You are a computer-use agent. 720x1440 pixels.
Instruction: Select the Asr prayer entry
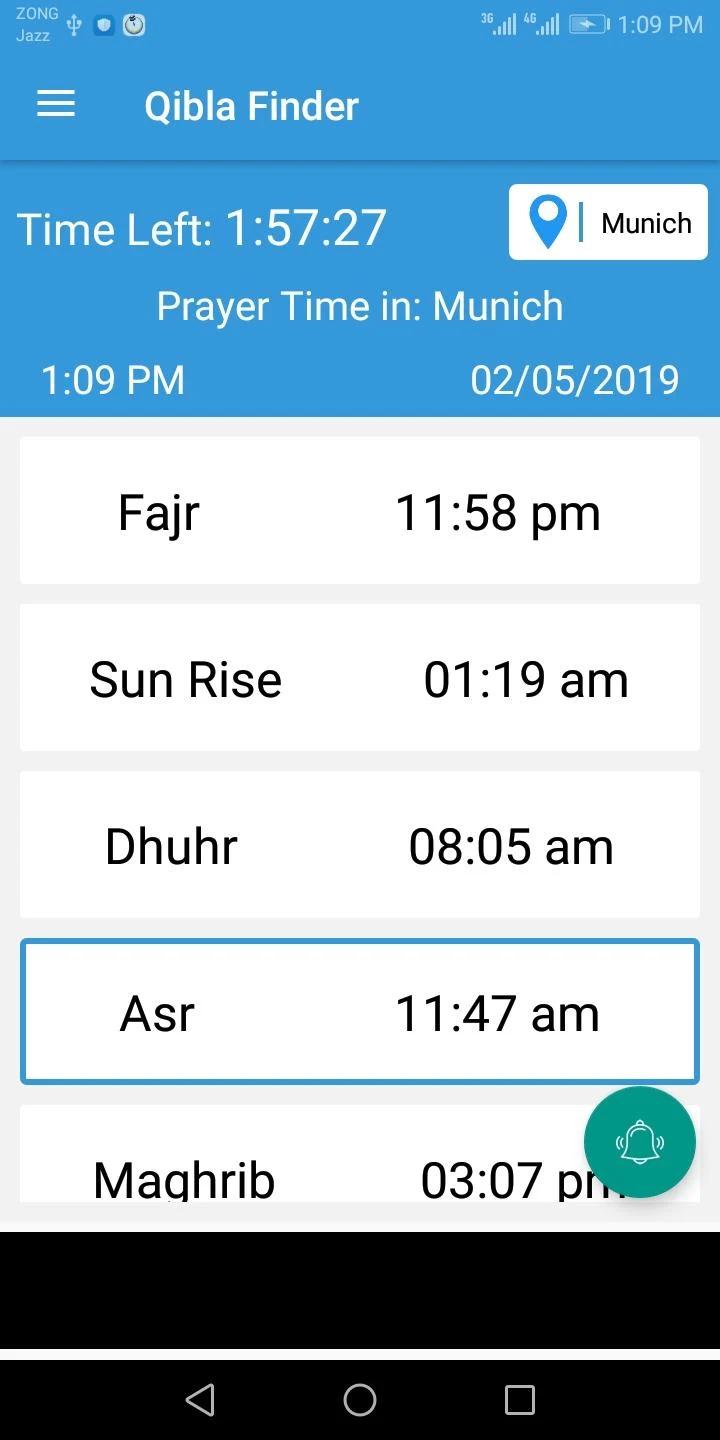click(360, 1011)
